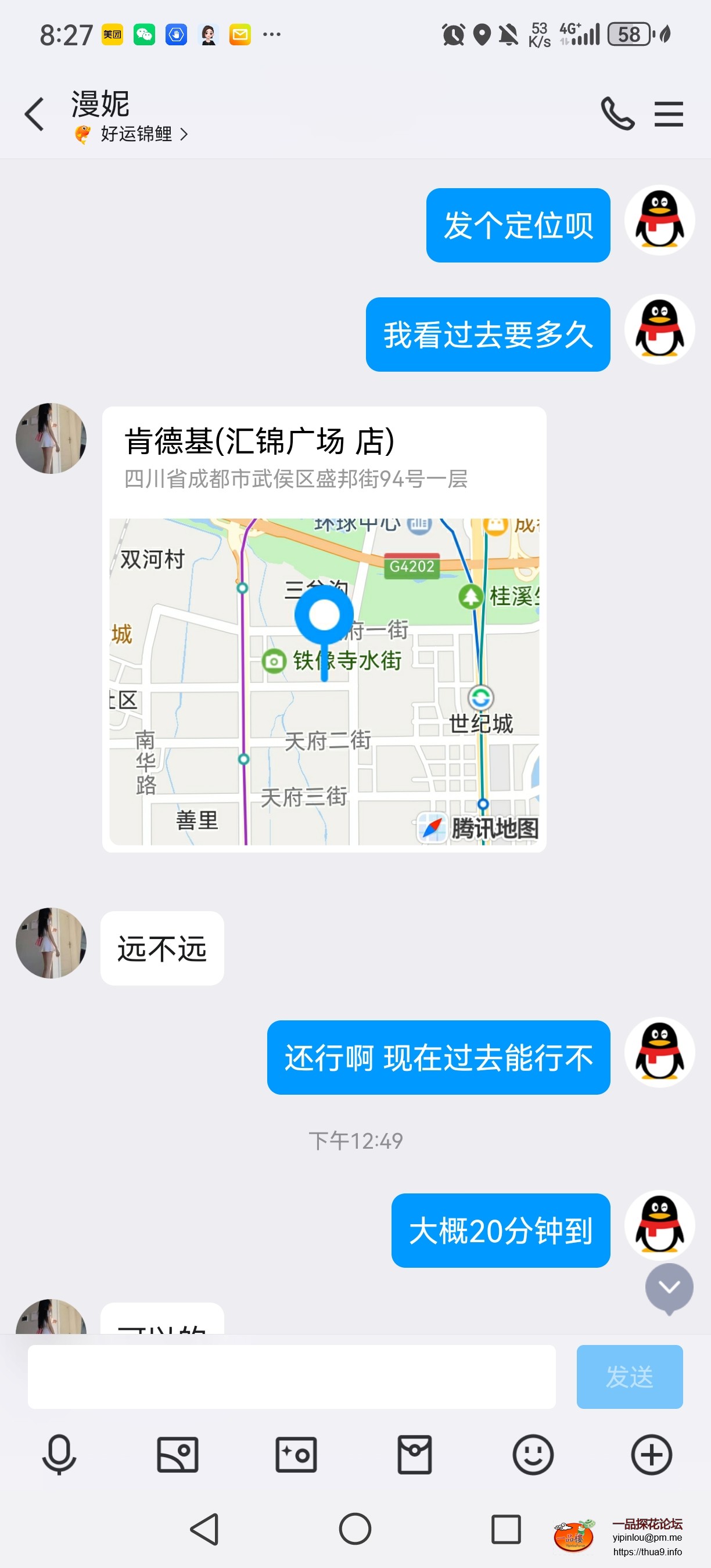Open the chat settings hamburger icon
The width and height of the screenshot is (711, 1568).
coord(669,113)
